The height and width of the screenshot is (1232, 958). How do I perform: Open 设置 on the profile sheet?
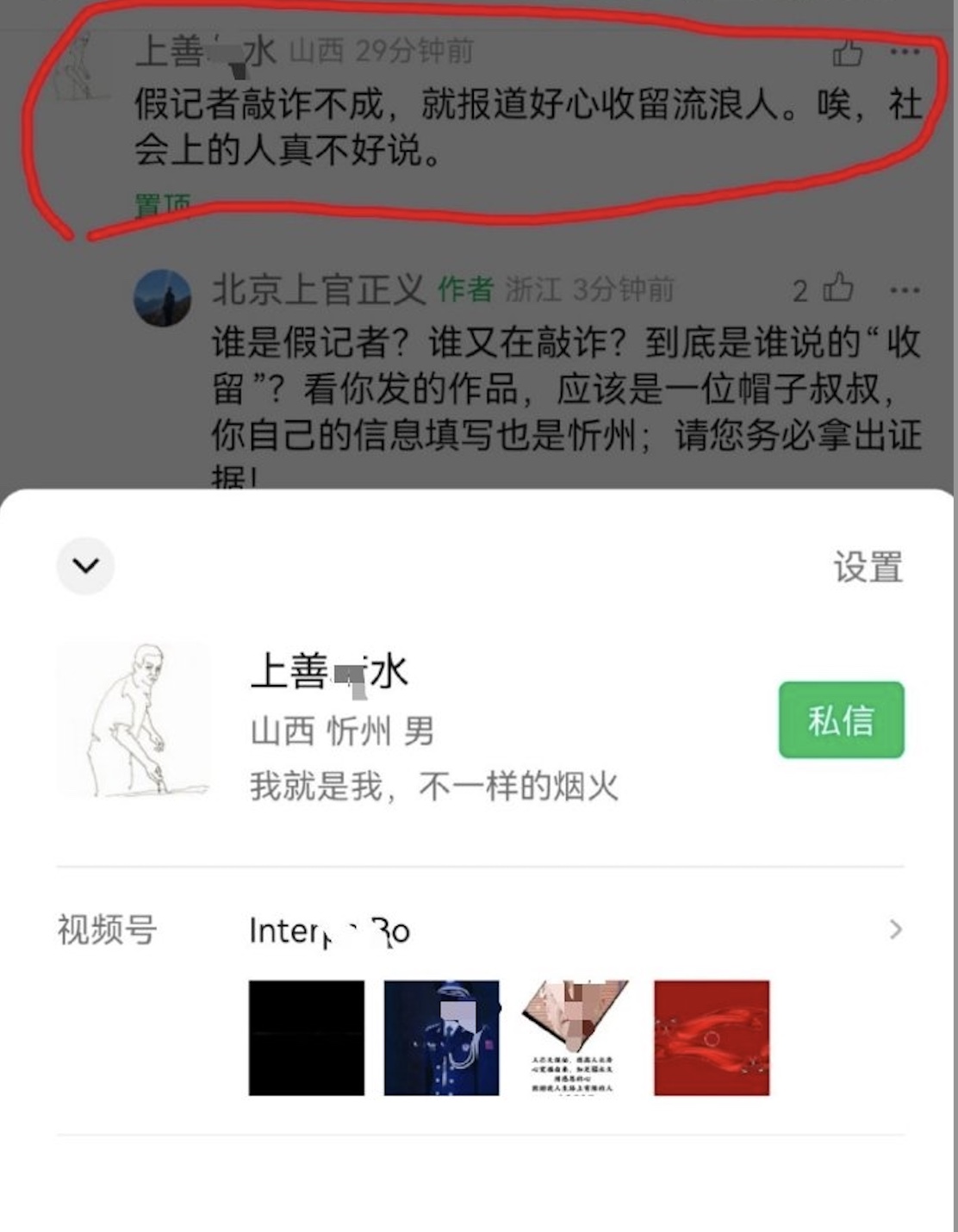tap(868, 568)
